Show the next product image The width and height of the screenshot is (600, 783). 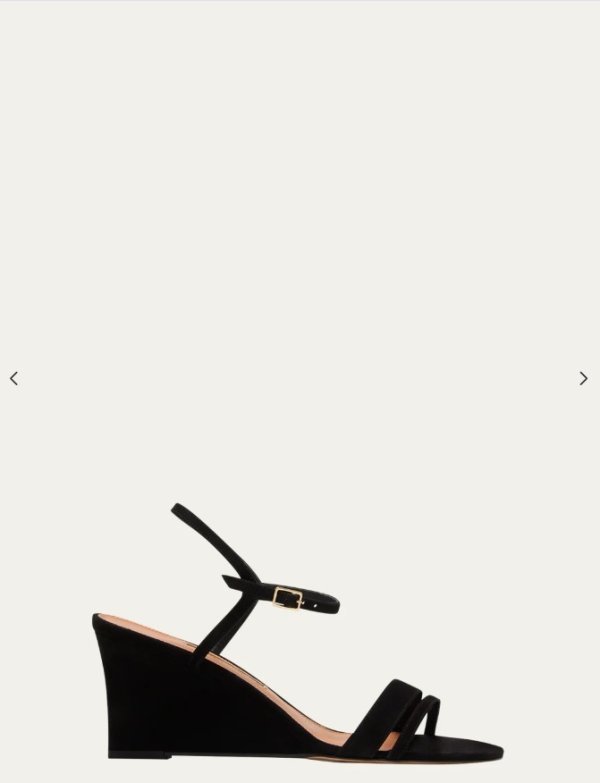pos(583,378)
